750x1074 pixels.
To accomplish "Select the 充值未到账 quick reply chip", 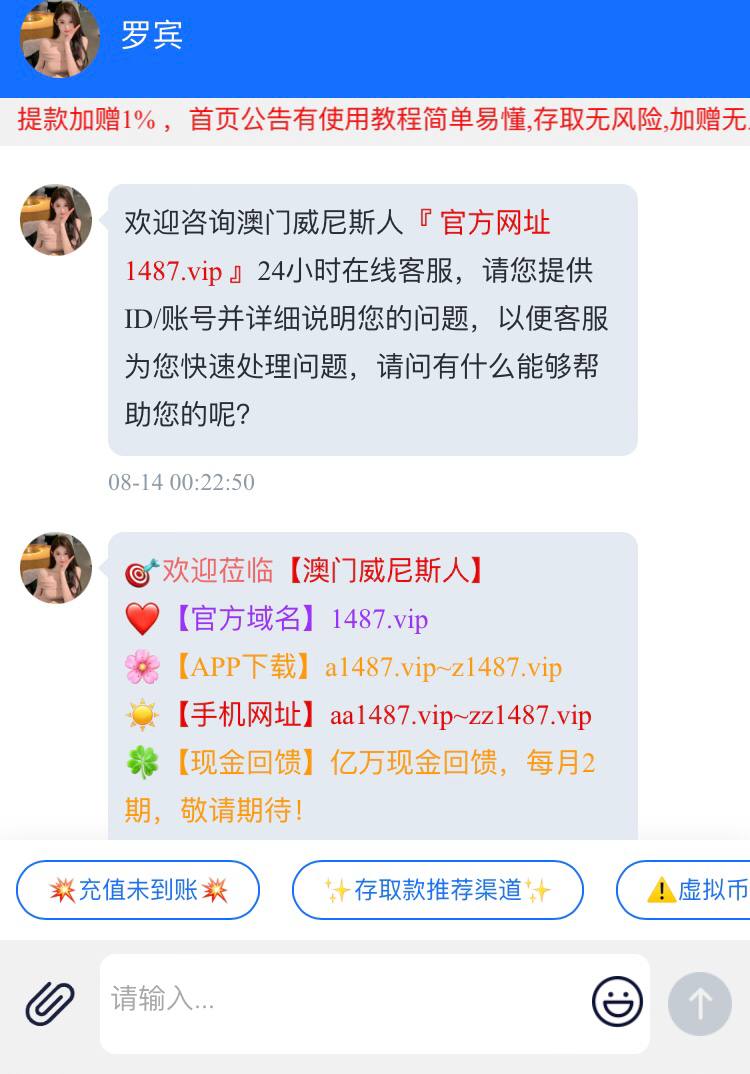I will (138, 890).
